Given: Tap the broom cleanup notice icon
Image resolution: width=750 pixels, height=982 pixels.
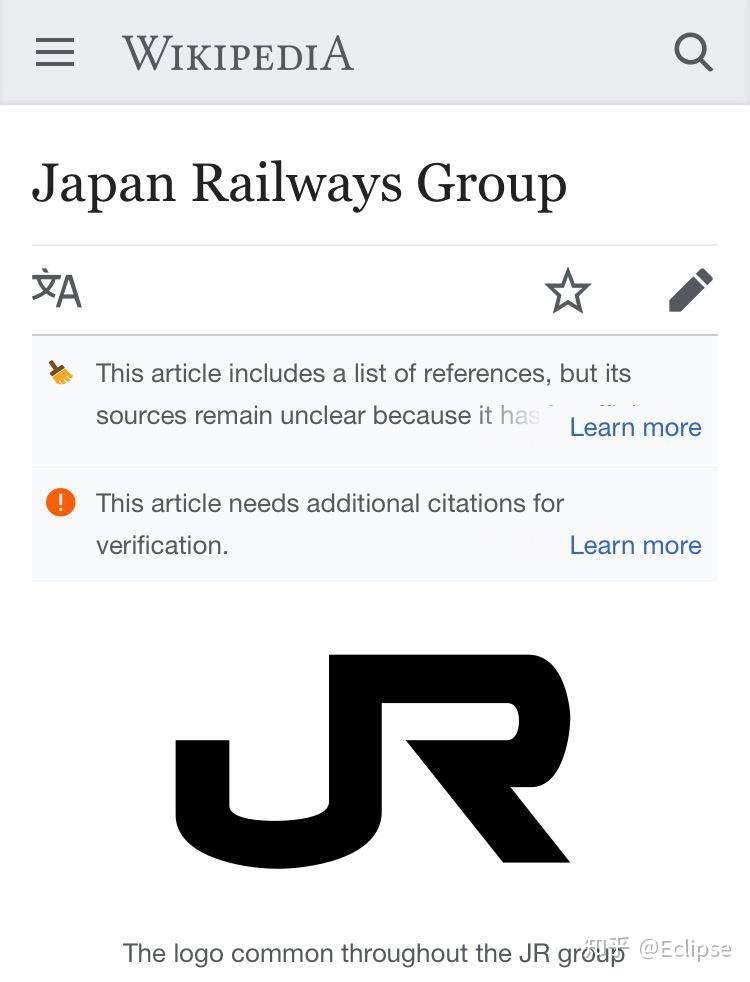Looking at the screenshot, I should coord(60,373).
